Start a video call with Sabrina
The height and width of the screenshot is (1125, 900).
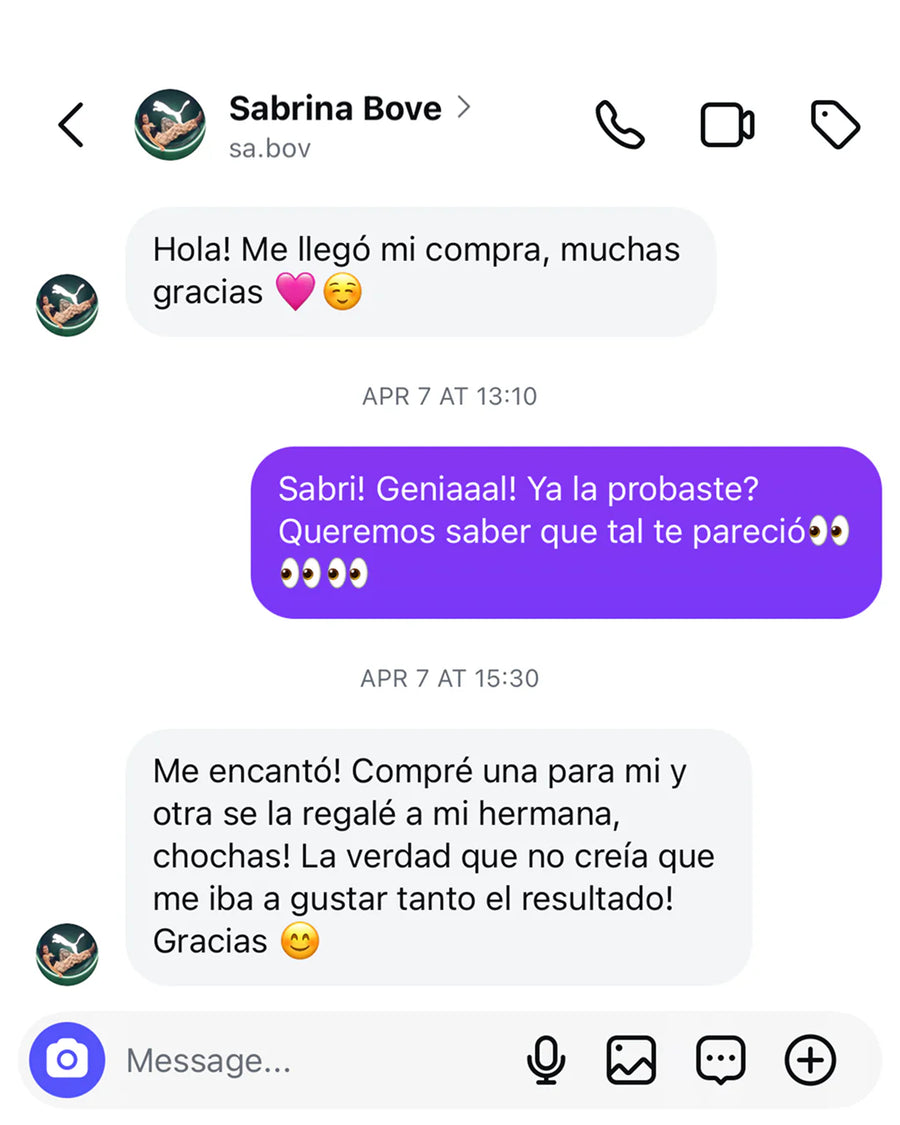click(x=727, y=124)
